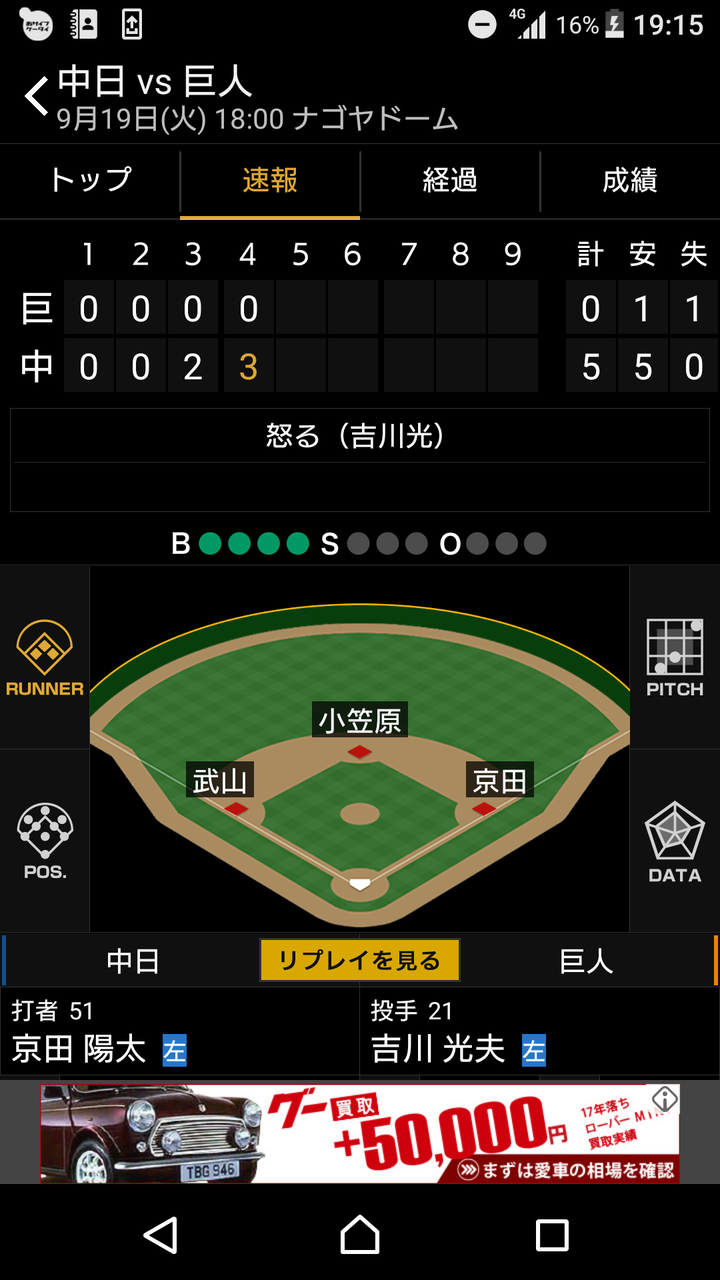The width and height of the screenshot is (720, 1280).
Task: Tap the system home button
Action: 360,1235
